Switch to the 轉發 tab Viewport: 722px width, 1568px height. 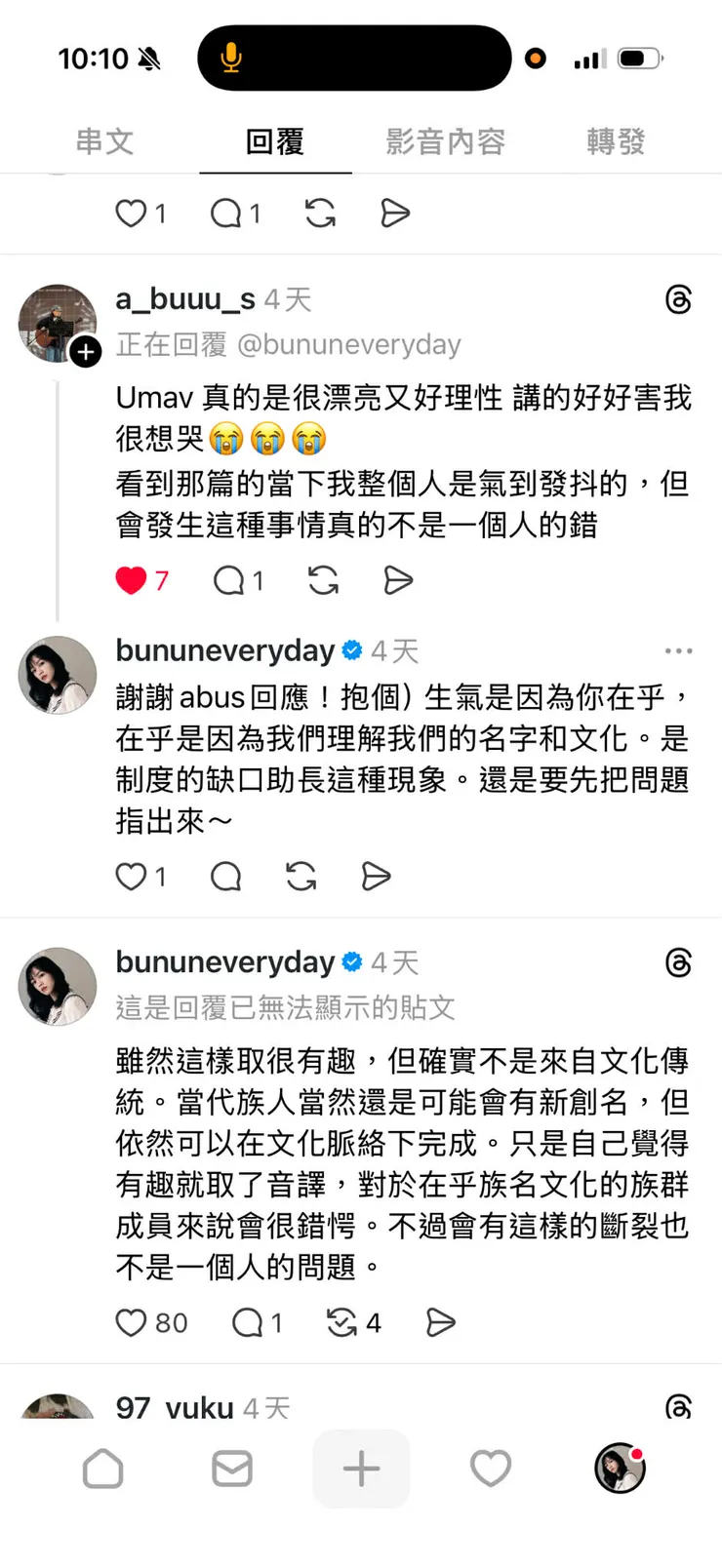click(x=615, y=141)
